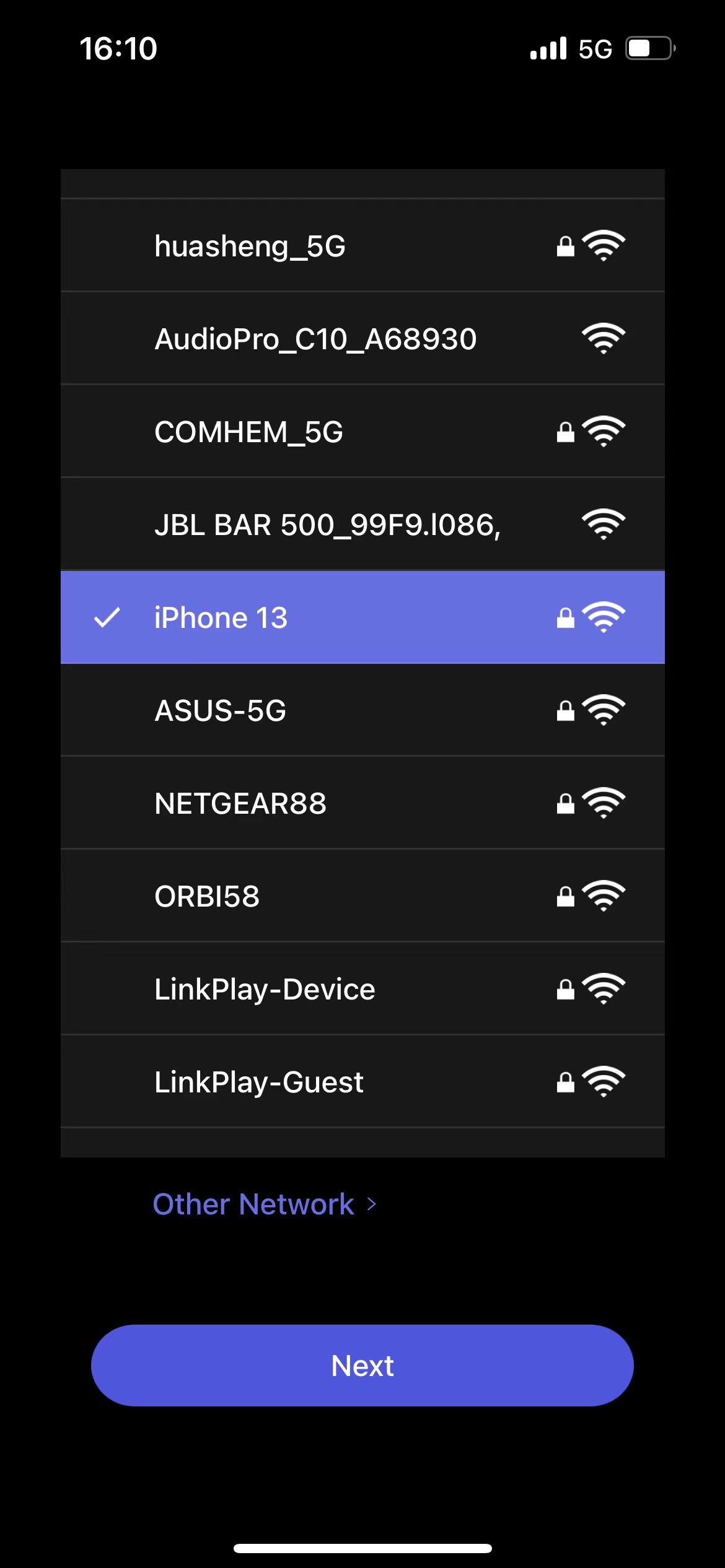Tap the selected iPhone 13 network
This screenshot has width=725, height=1568.
tap(362, 617)
